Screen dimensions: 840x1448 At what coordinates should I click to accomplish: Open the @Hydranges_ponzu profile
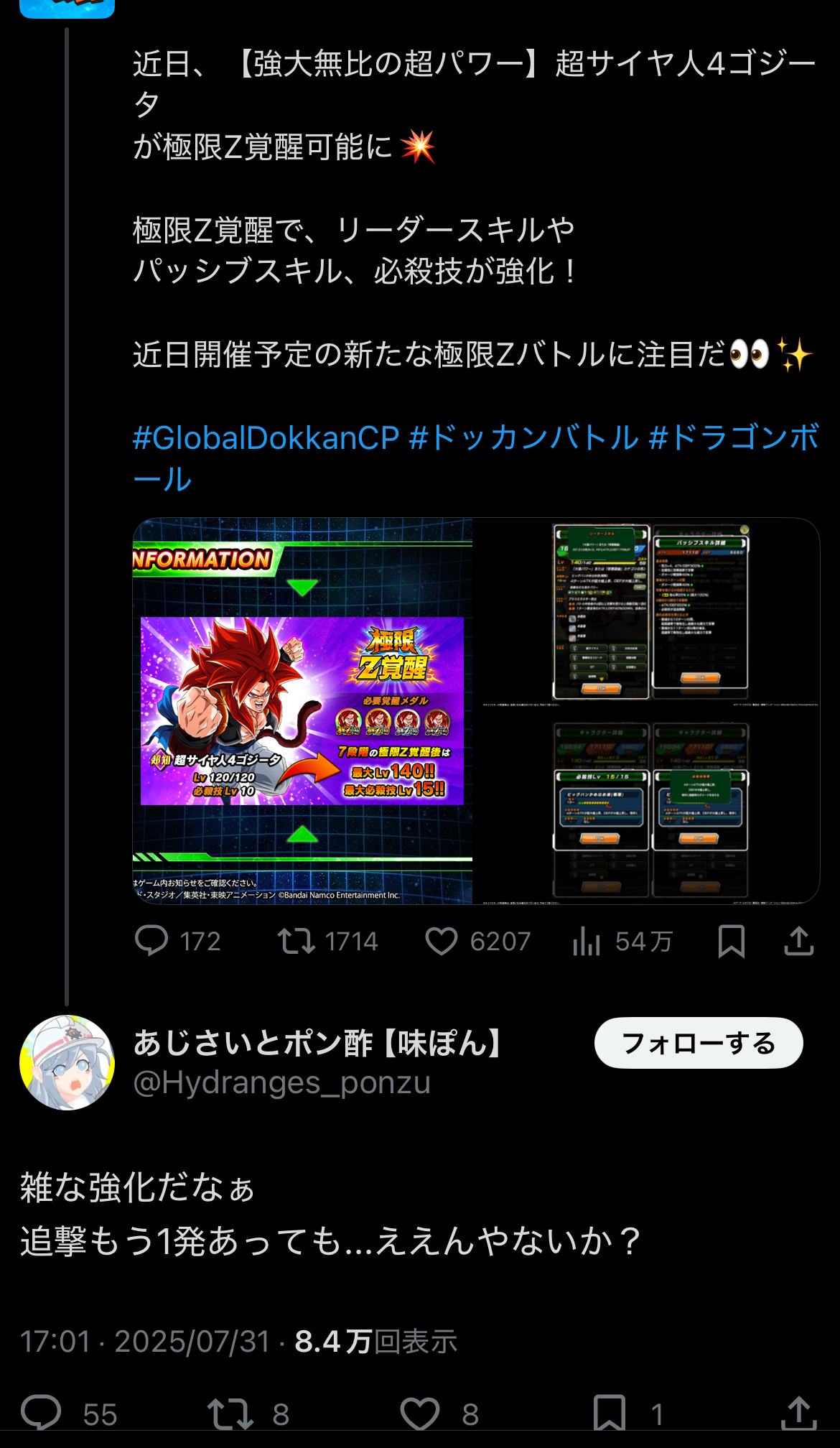pyautogui.click(x=281, y=1082)
